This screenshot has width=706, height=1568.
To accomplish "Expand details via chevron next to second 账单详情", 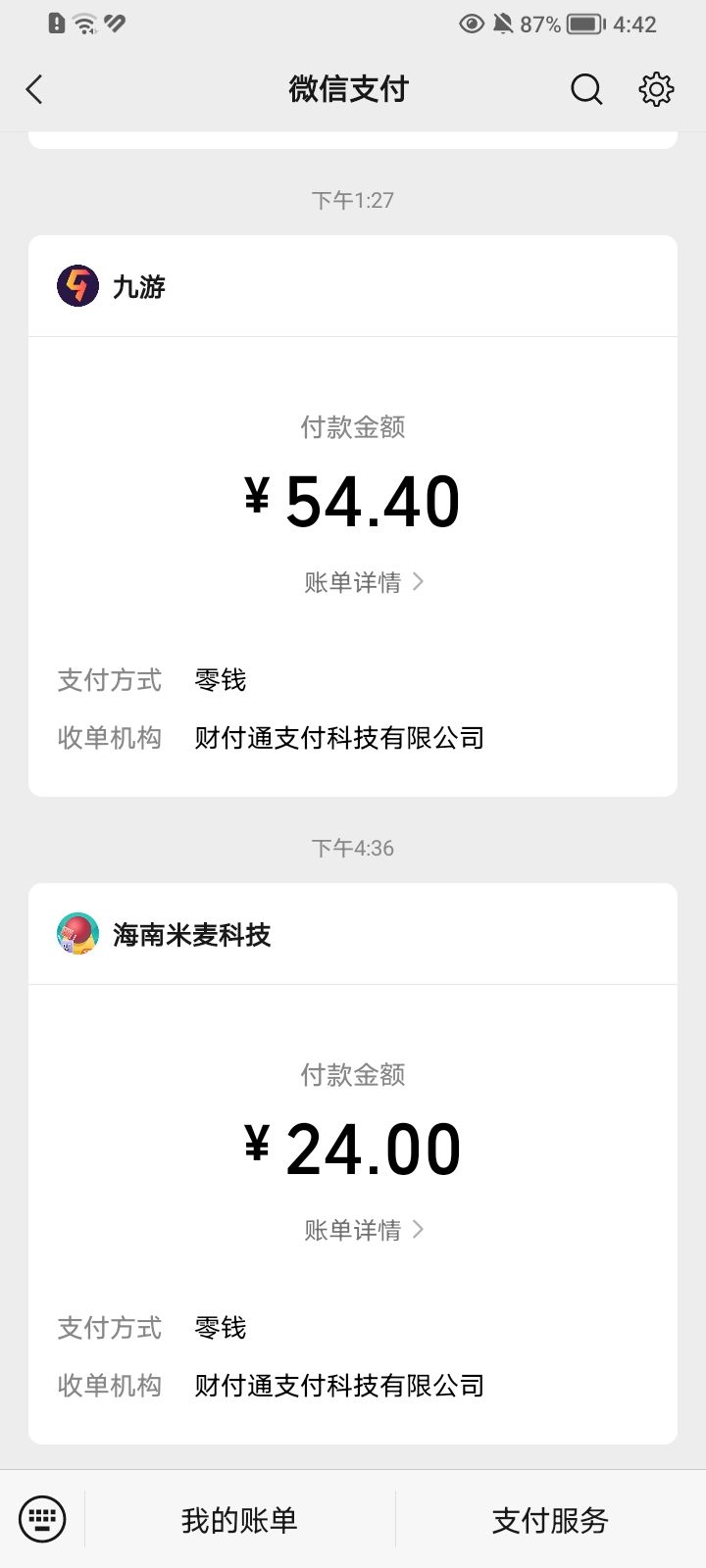I will (x=419, y=1229).
